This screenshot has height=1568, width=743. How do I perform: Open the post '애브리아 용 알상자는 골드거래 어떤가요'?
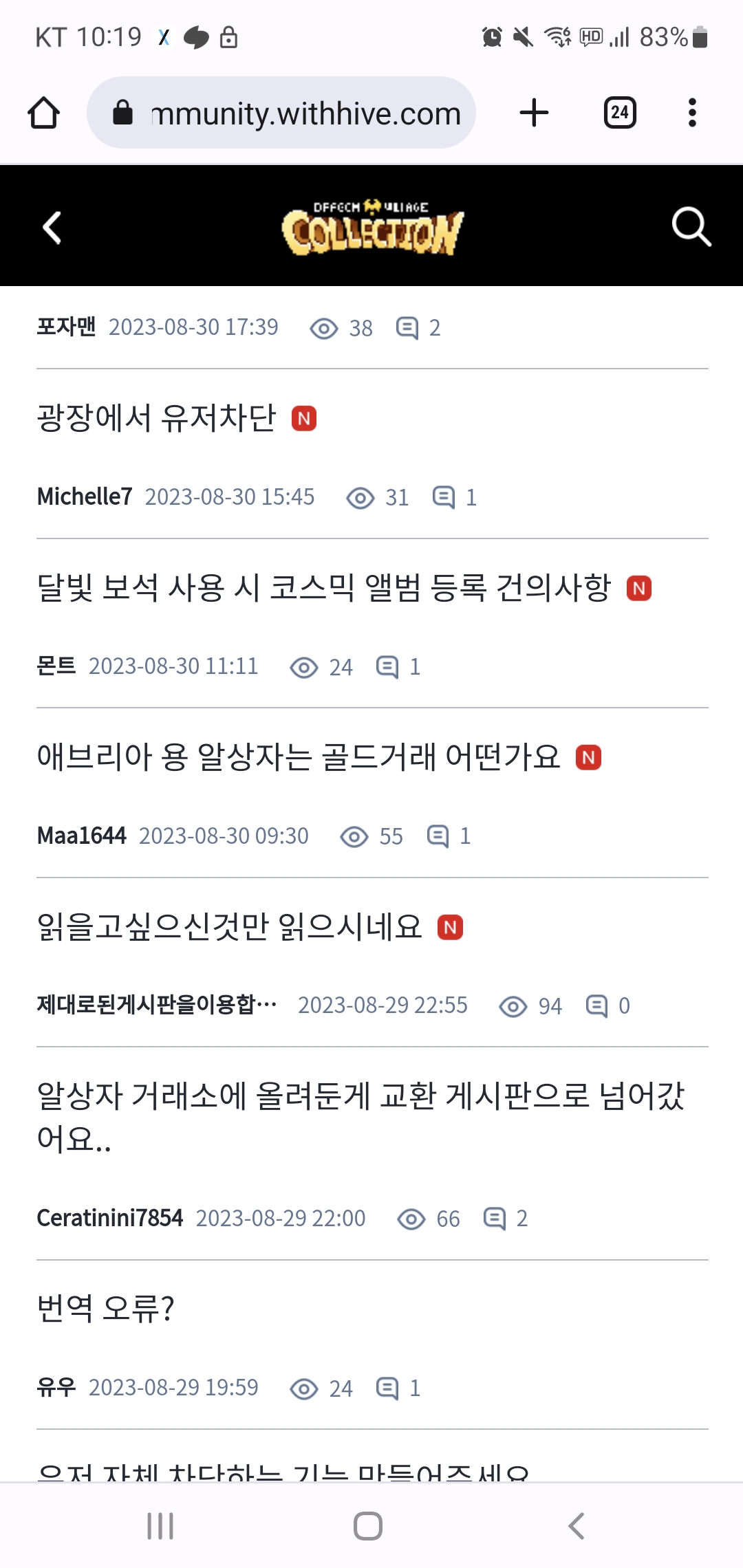click(x=299, y=757)
